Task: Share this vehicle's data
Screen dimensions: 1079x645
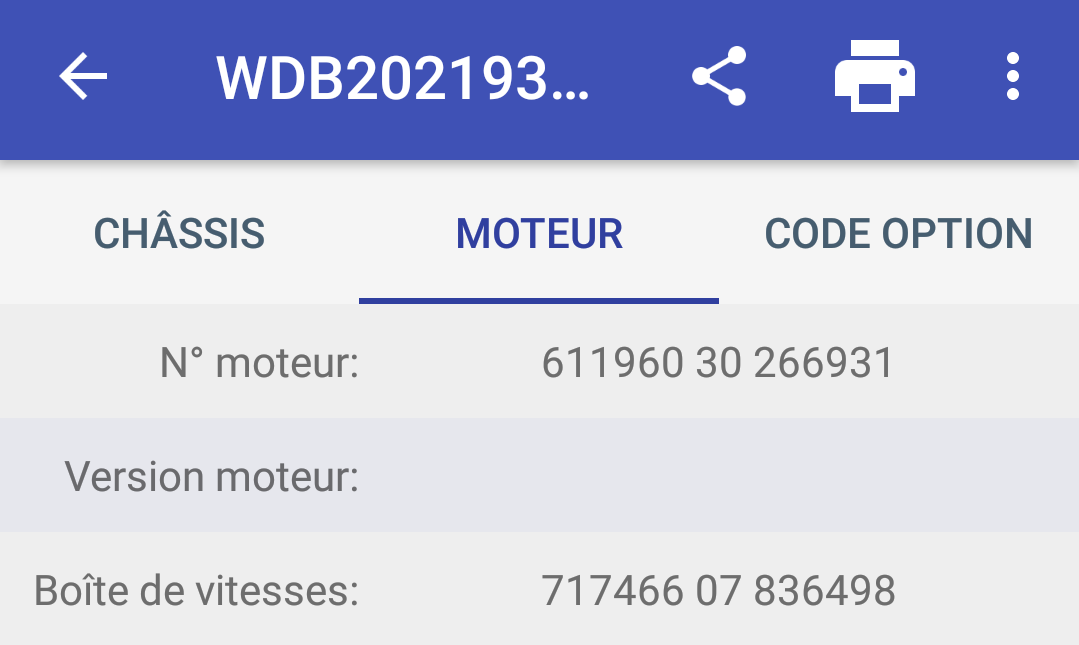Action: [719, 76]
